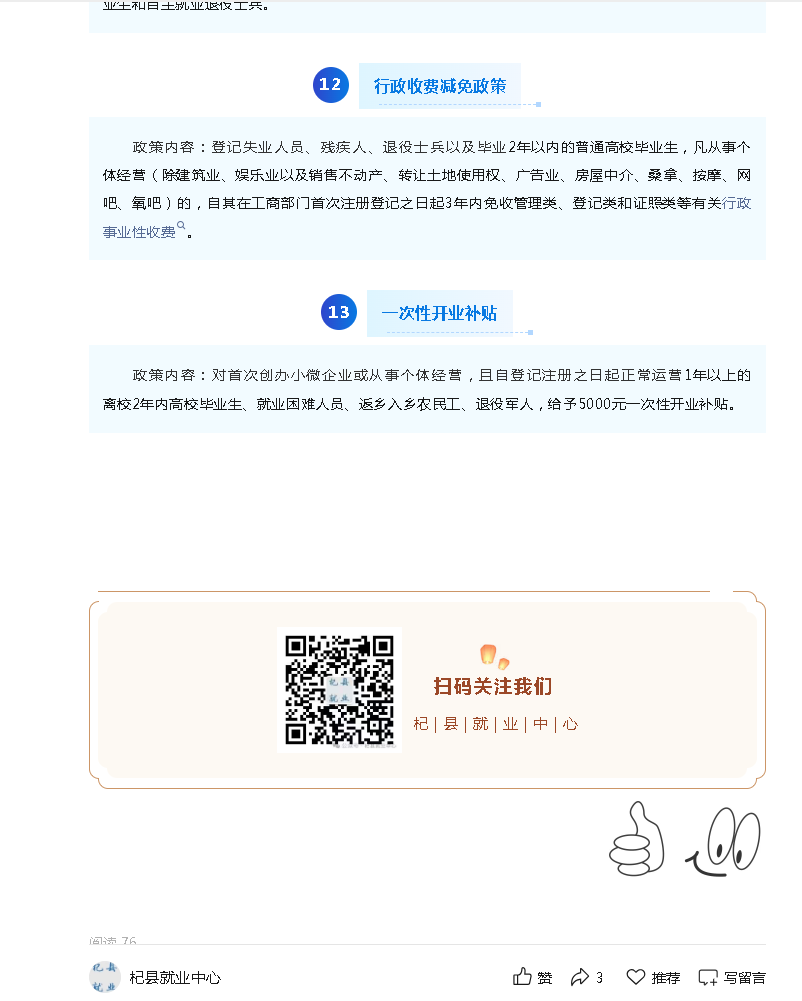The image size is (802, 1001).
Task: Open the 行政事业性收费 search link
Action: [140, 232]
